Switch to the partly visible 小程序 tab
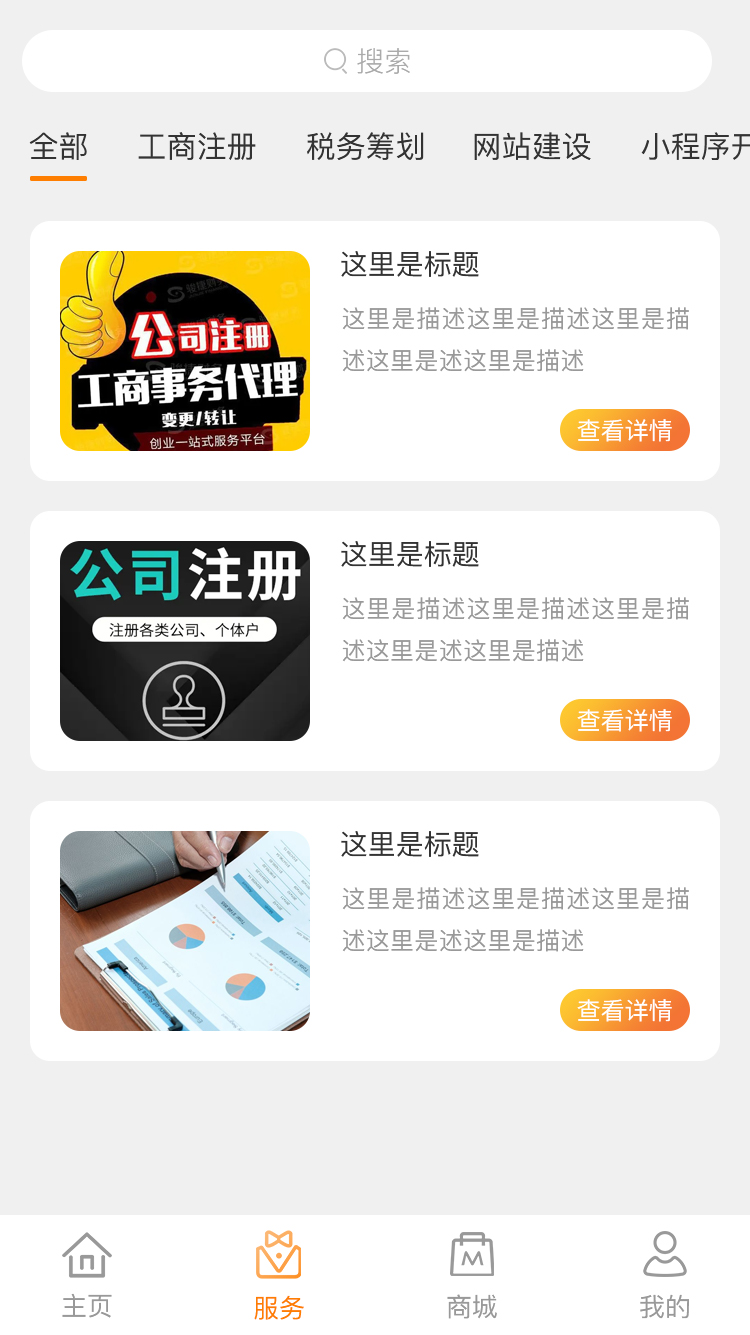Viewport: 750px width, 1335px height. [696, 147]
